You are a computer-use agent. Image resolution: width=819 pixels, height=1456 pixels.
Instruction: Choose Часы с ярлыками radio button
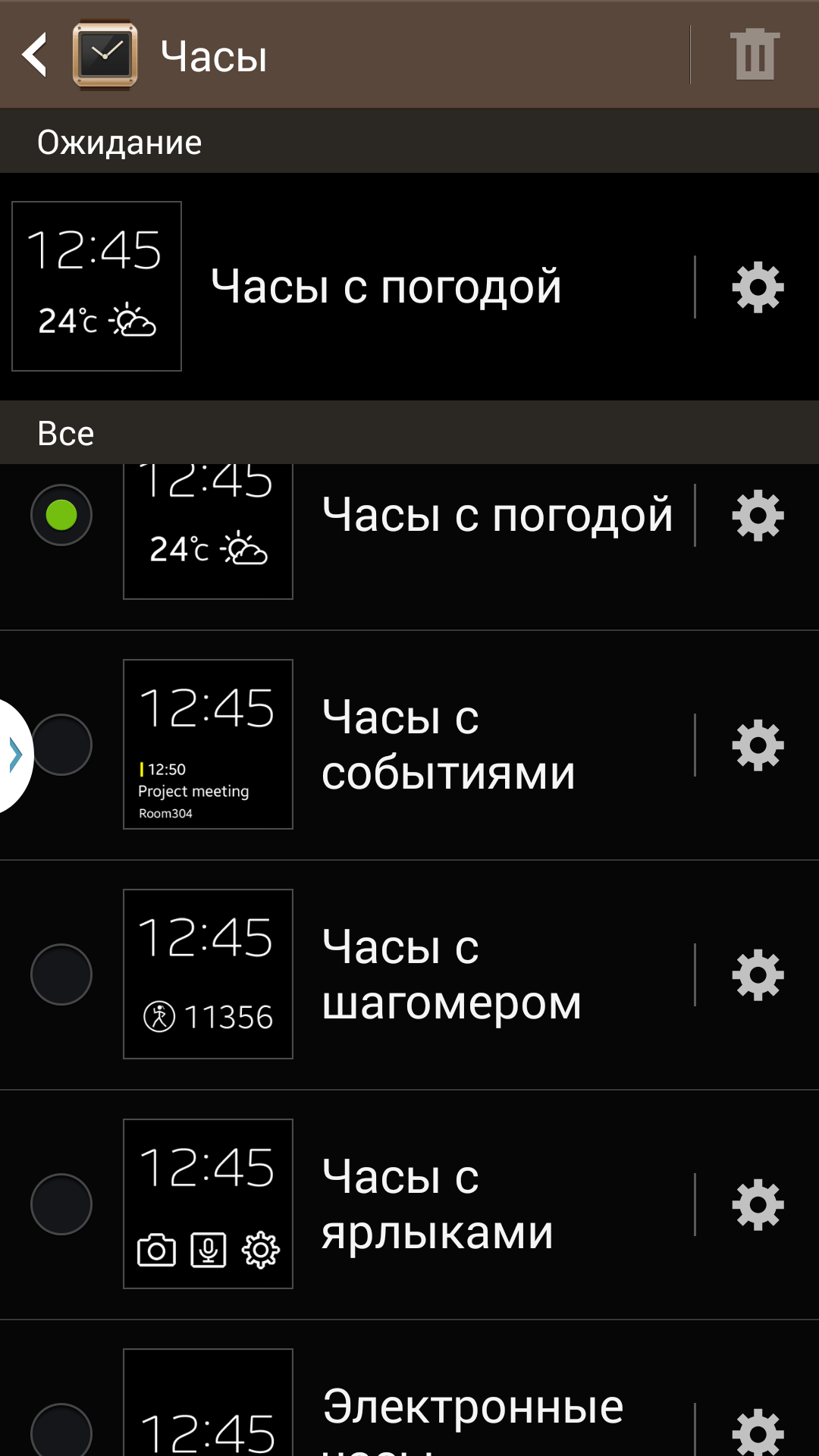(61, 1204)
